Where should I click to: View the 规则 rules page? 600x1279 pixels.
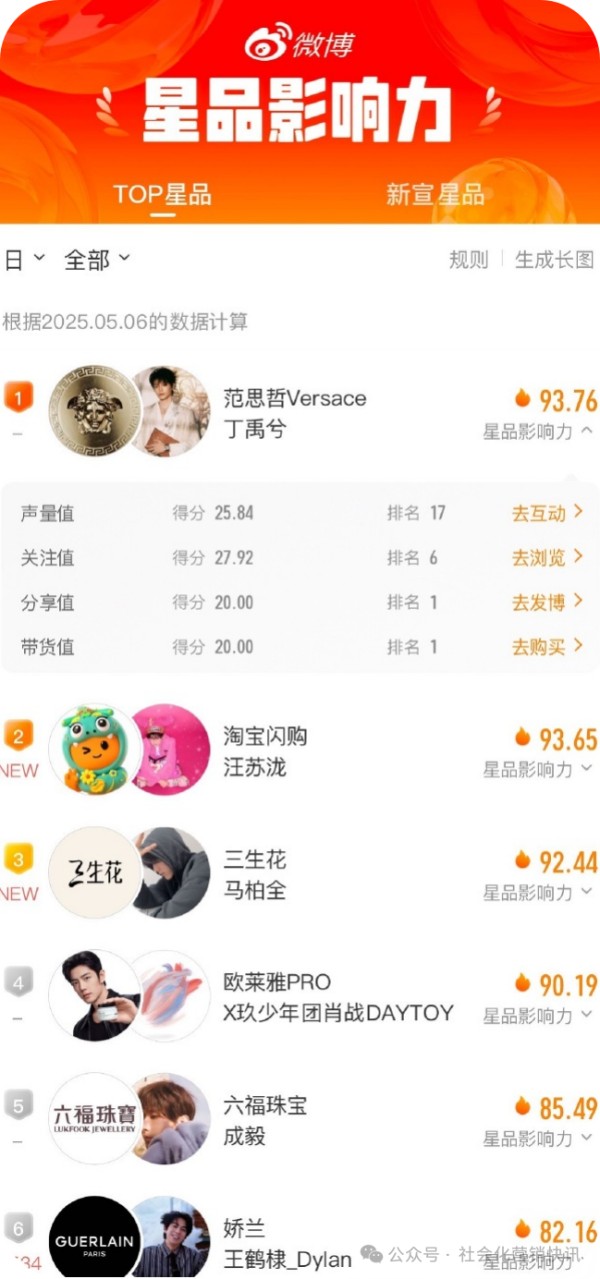pyautogui.click(x=469, y=260)
